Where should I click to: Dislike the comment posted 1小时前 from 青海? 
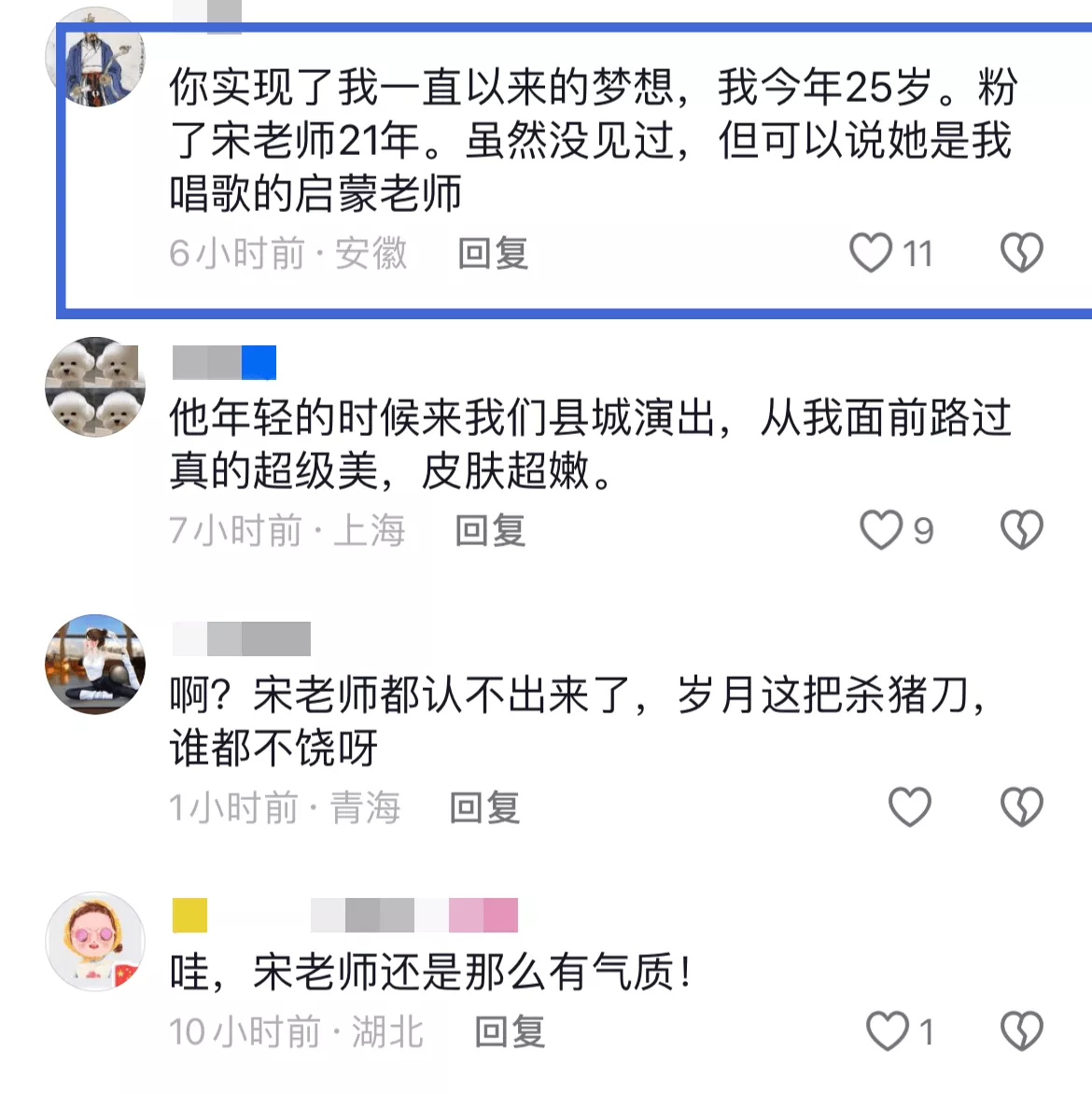point(1021,807)
